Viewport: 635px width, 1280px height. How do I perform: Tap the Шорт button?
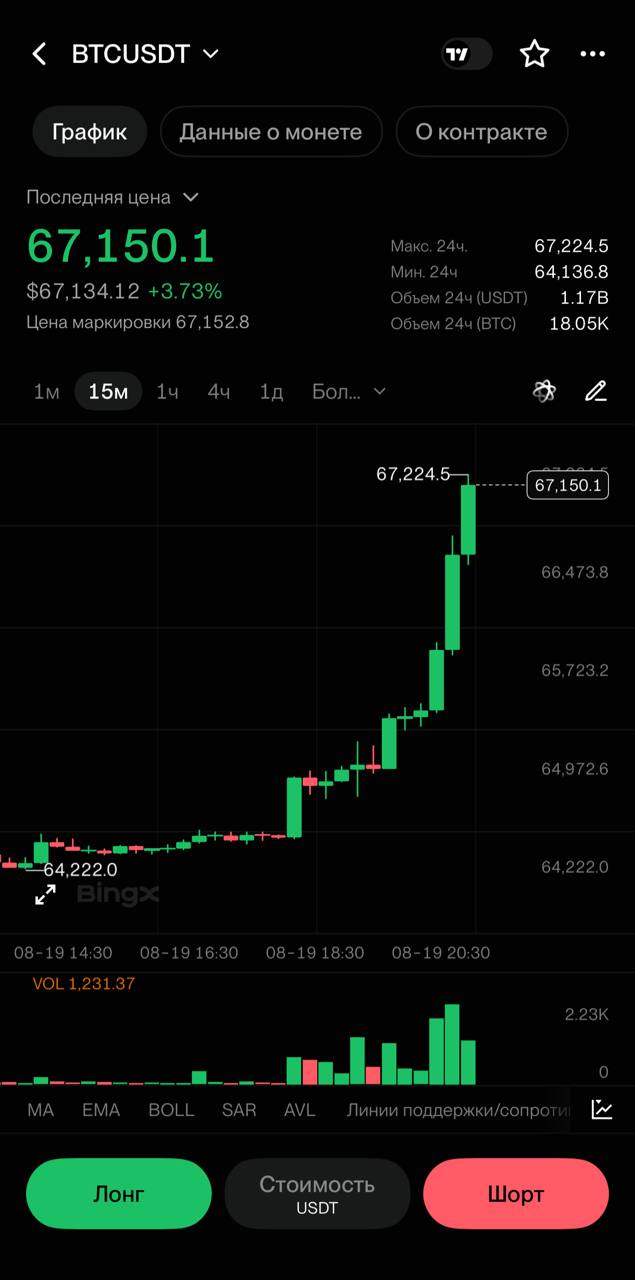point(516,1193)
